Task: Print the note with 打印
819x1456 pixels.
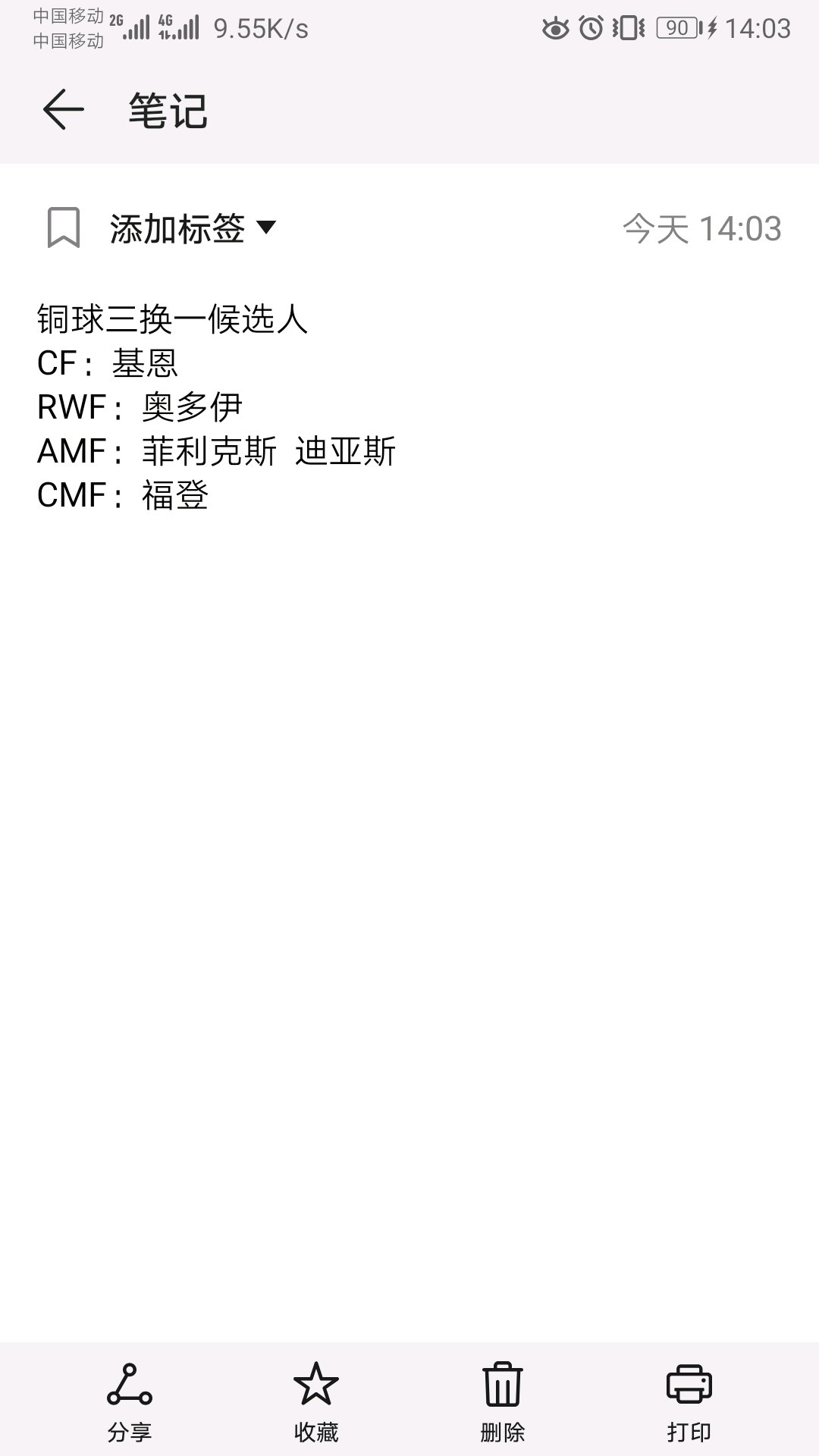Action: 689,1401
